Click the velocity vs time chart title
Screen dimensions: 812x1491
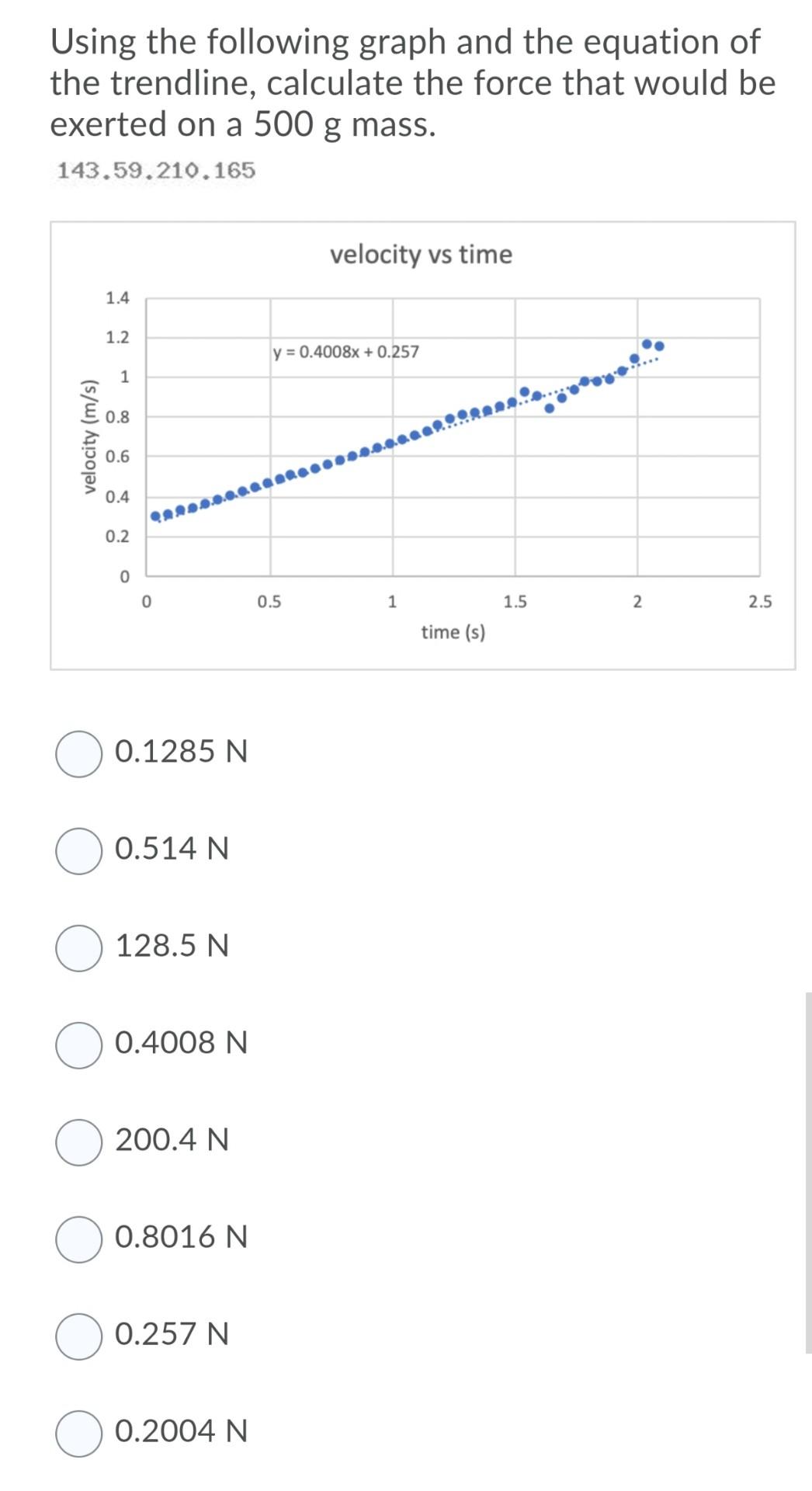click(422, 255)
